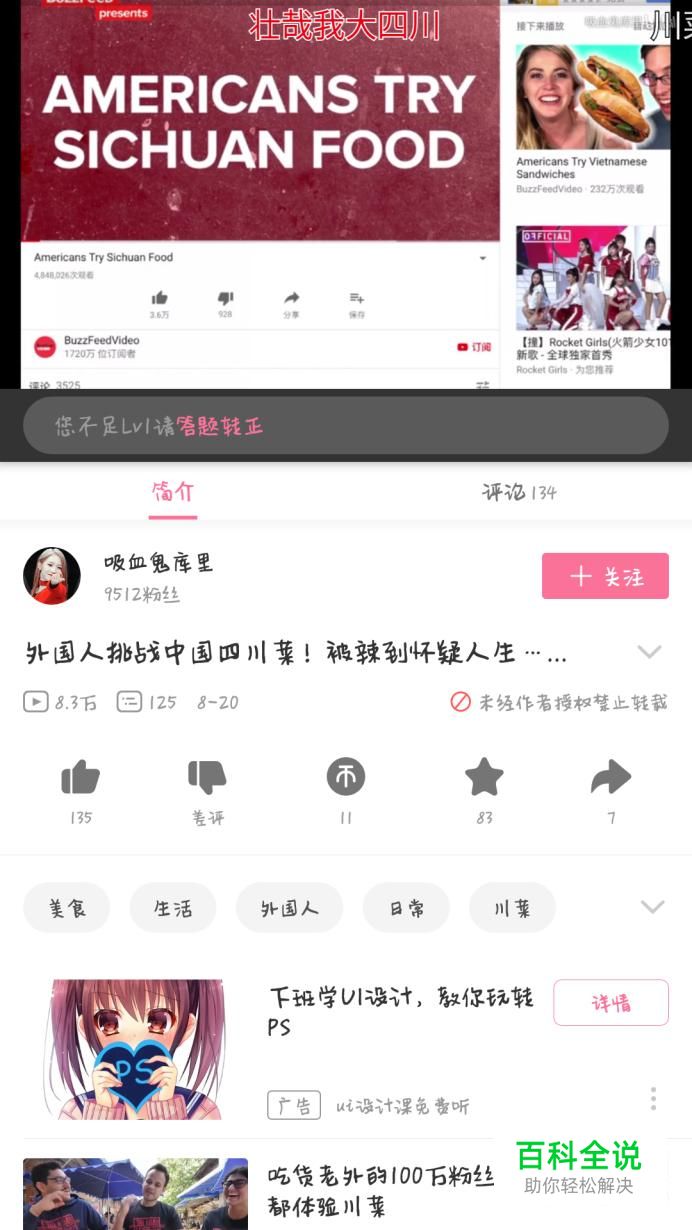This screenshot has width=692, height=1230.
Task: Tap the 日常 tag chip
Action: click(x=406, y=908)
